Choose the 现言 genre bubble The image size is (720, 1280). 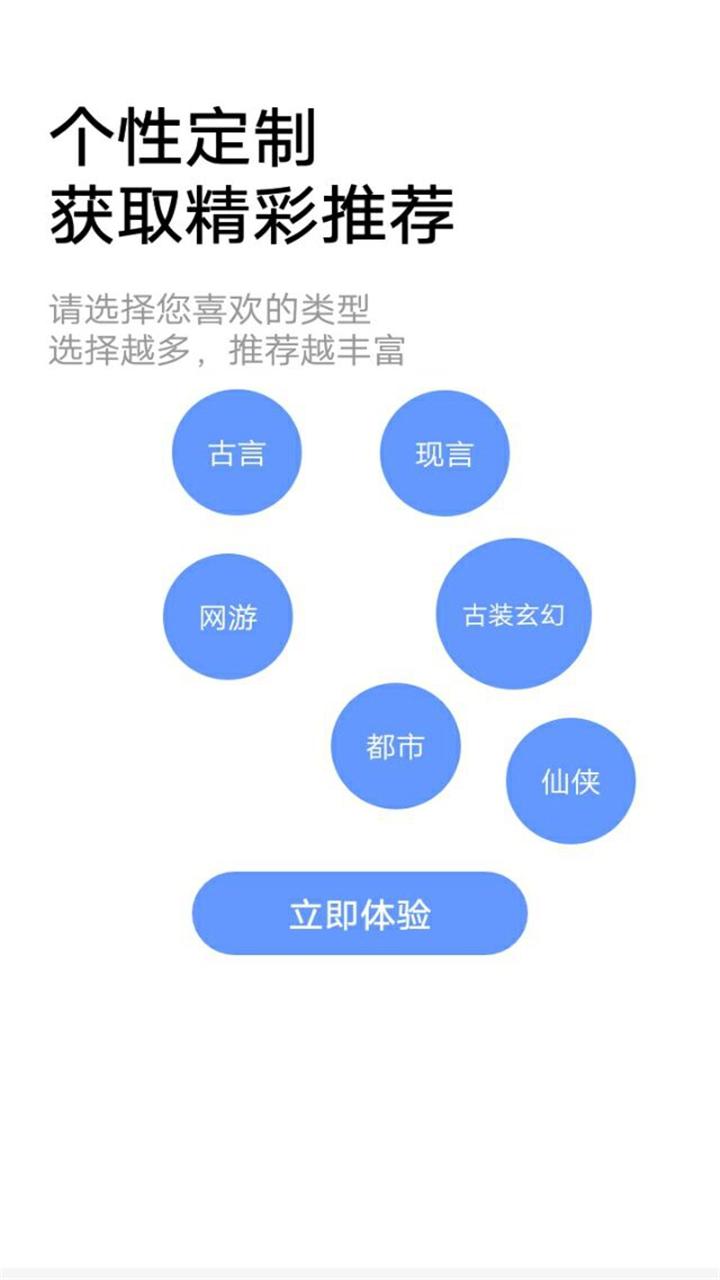(x=445, y=453)
